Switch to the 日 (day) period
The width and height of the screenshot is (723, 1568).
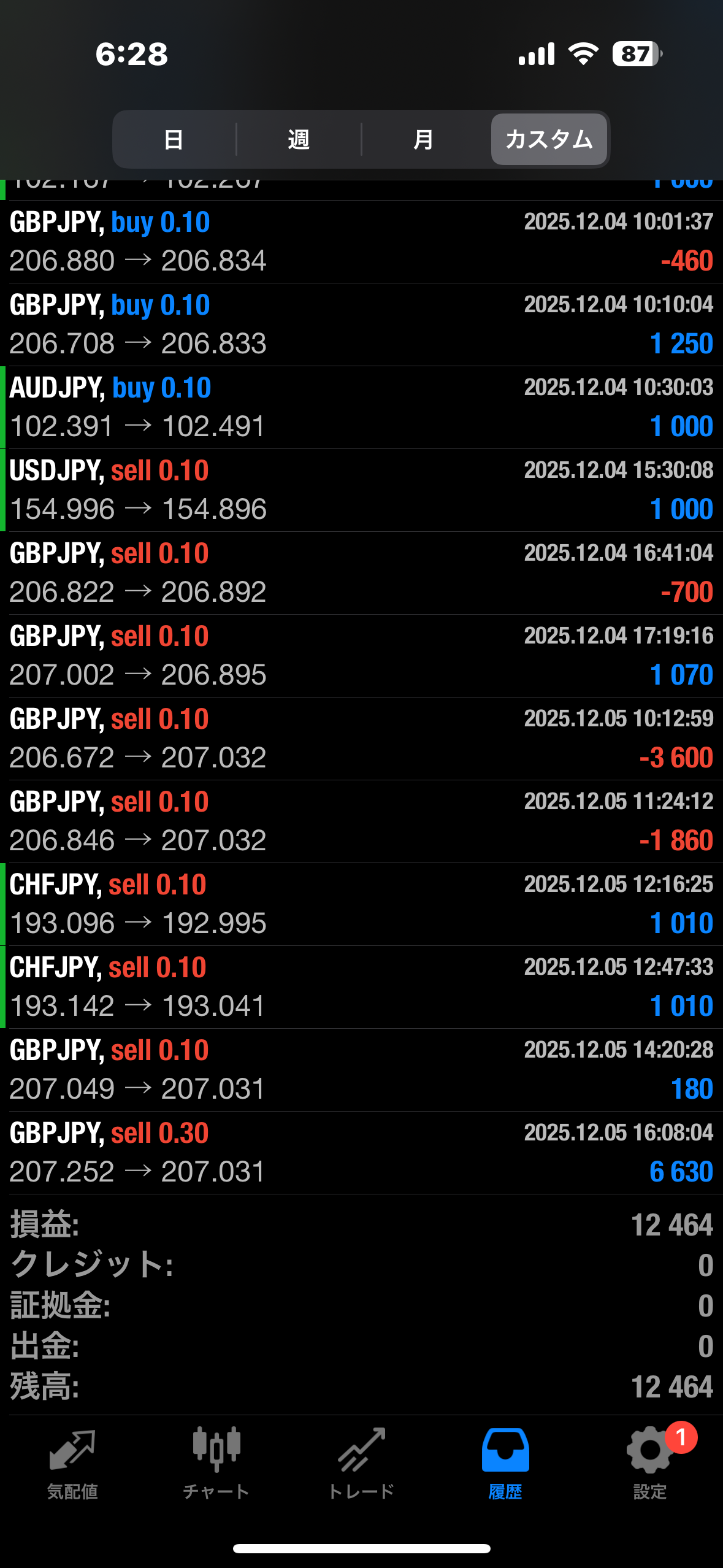click(174, 140)
